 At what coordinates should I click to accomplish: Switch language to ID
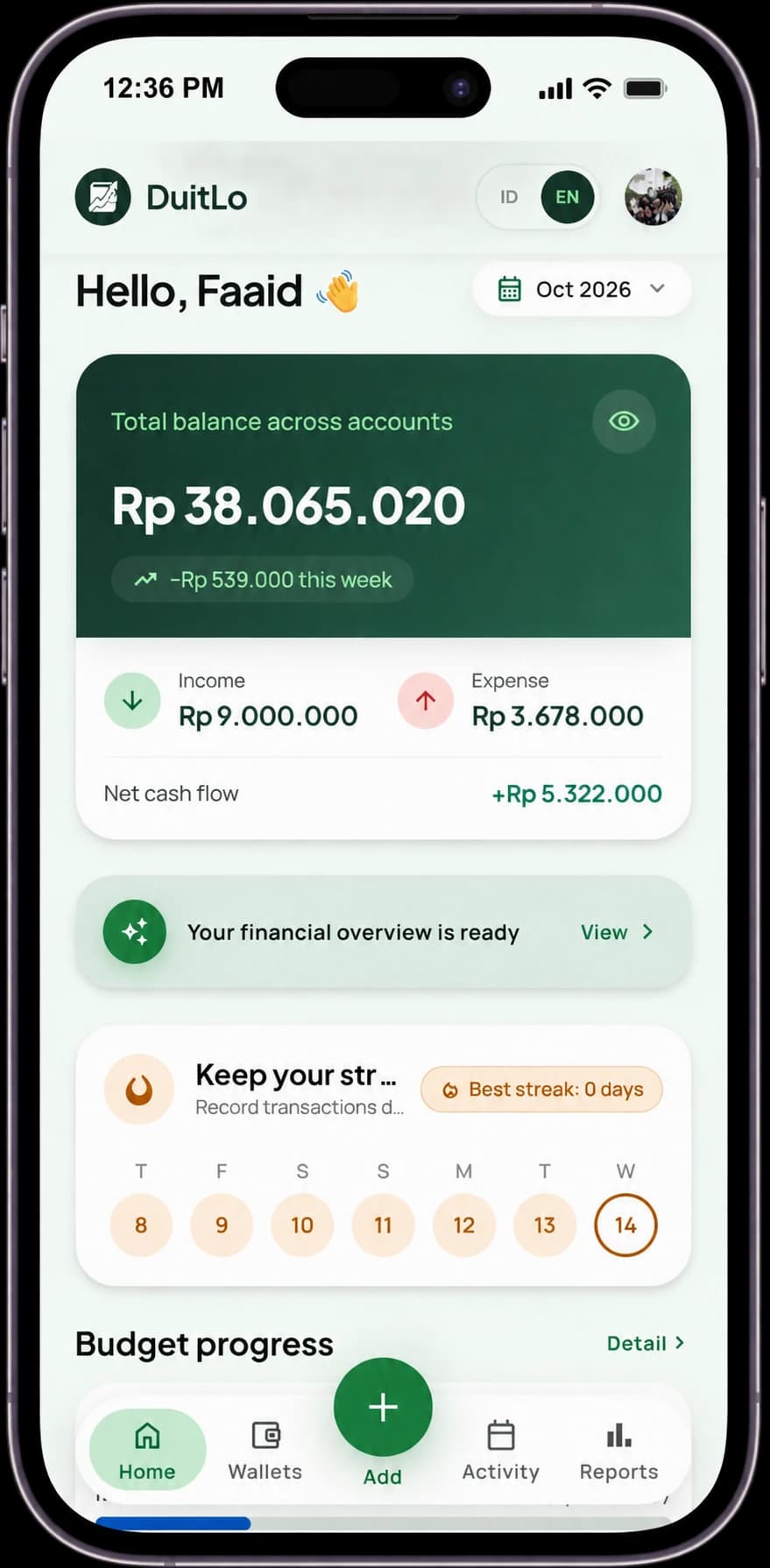tap(509, 197)
